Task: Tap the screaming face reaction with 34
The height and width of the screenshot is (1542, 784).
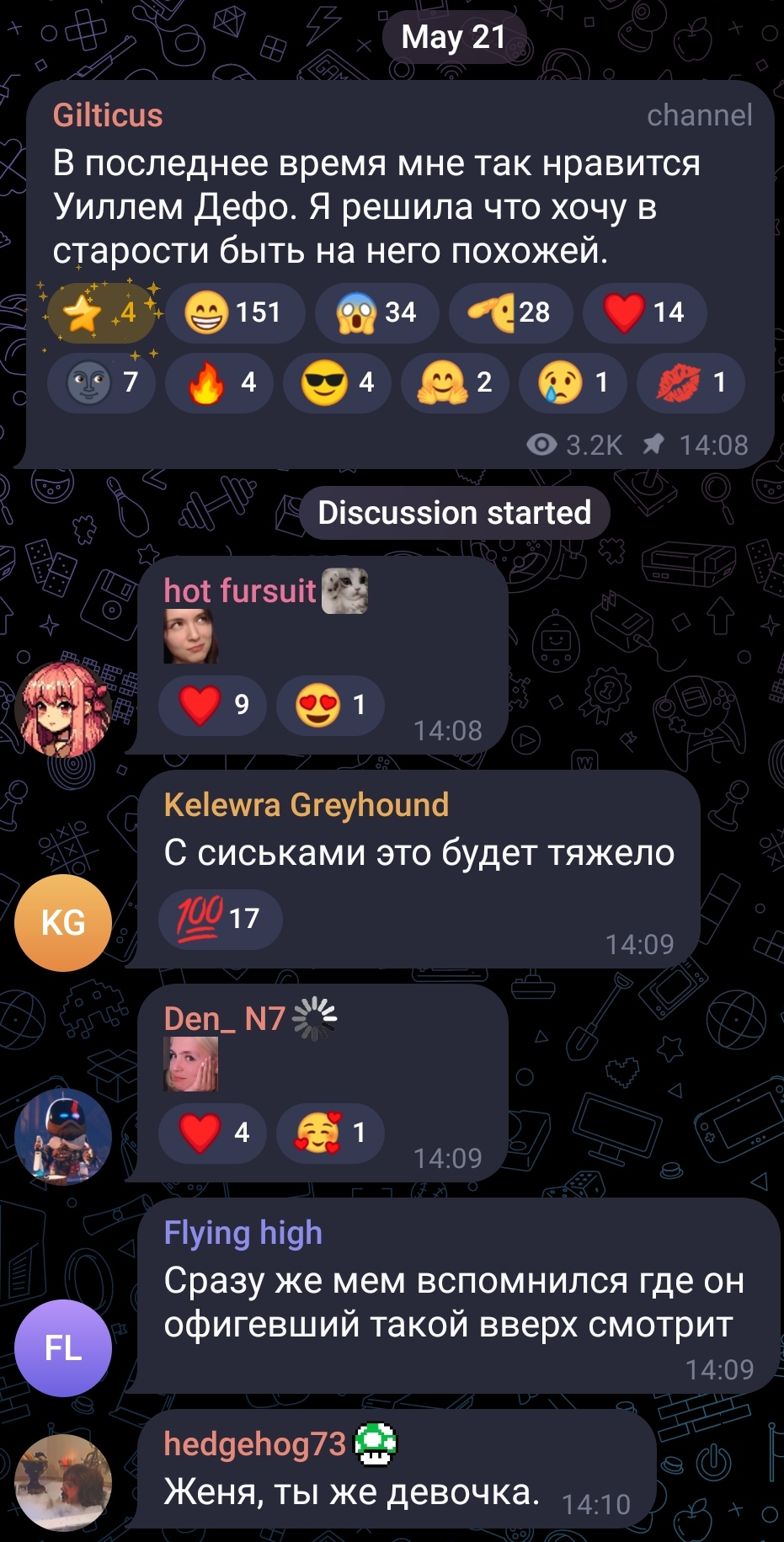Action: coord(376,312)
